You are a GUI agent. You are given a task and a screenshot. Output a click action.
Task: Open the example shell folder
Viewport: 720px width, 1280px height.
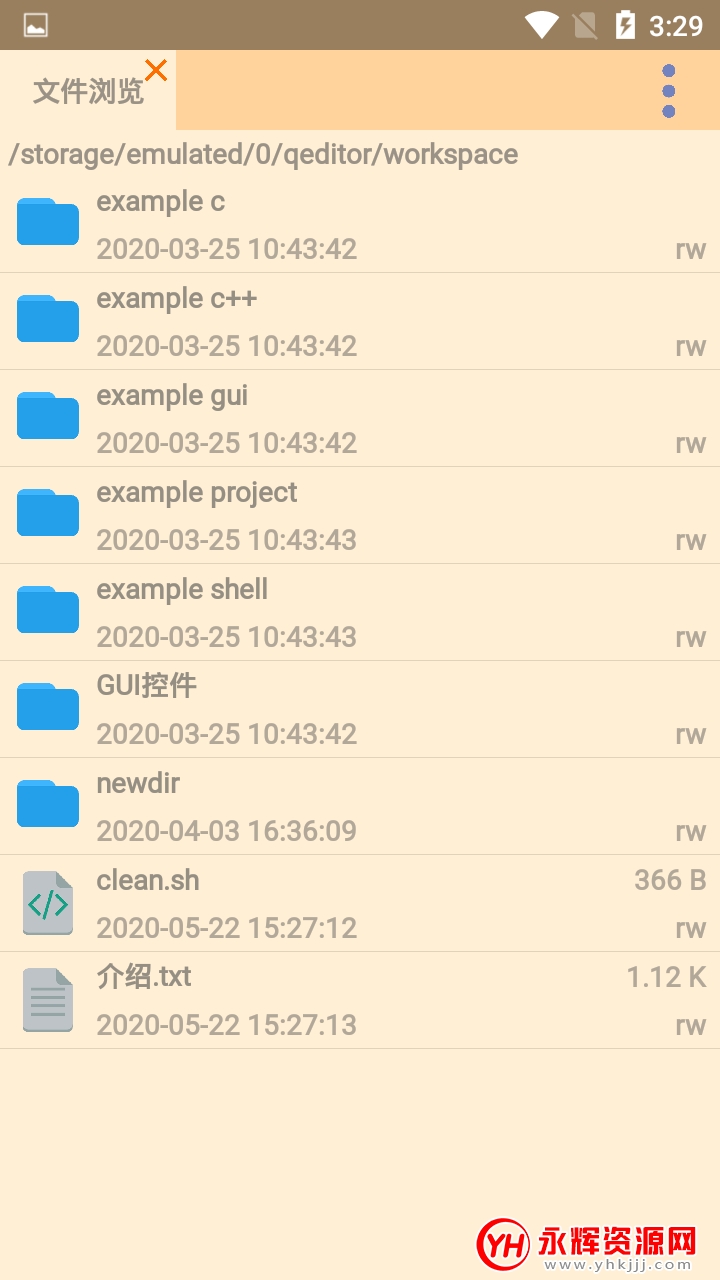click(x=360, y=613)
